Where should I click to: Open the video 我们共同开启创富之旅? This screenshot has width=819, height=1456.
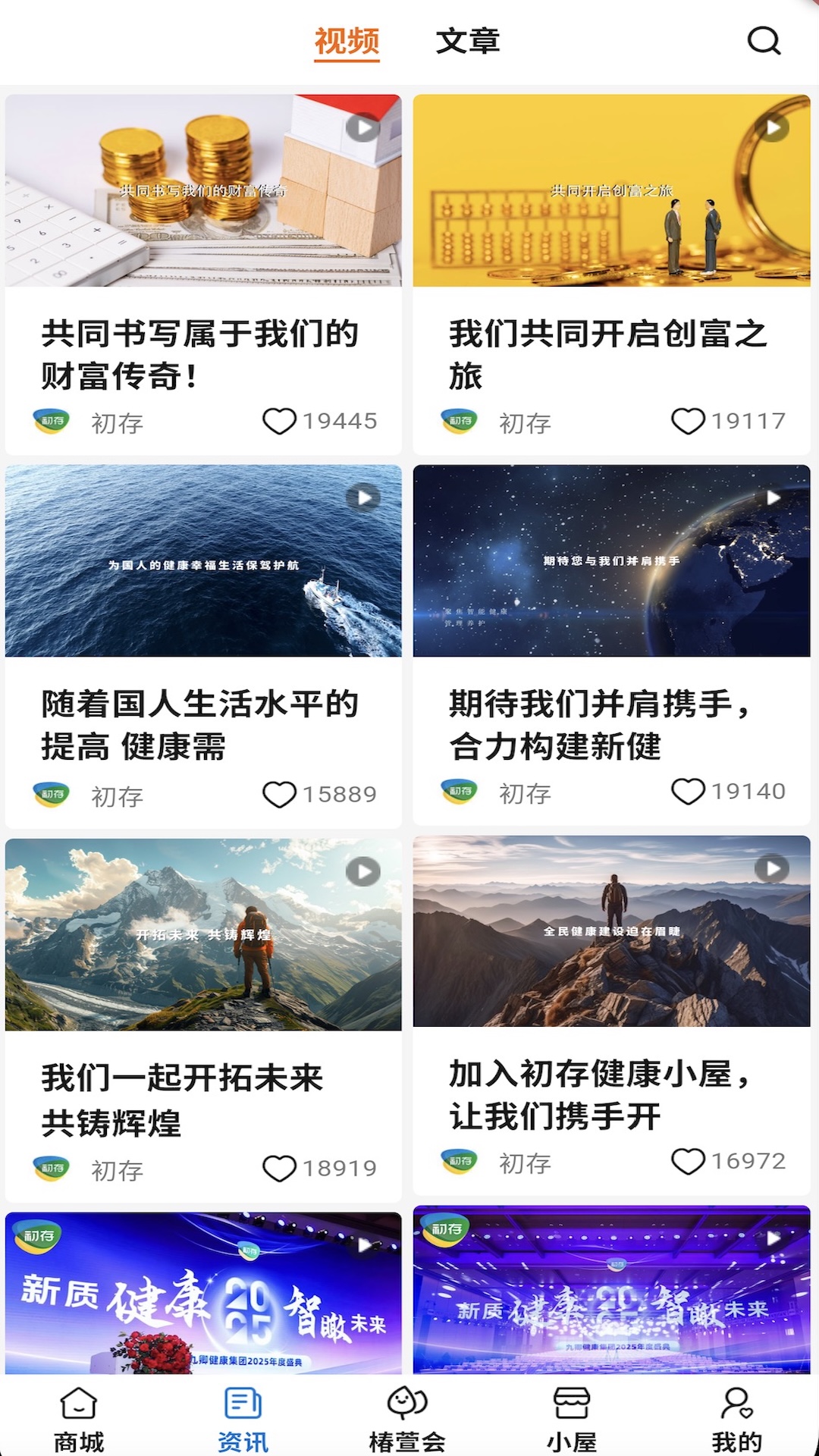click(x=611, y=191)
